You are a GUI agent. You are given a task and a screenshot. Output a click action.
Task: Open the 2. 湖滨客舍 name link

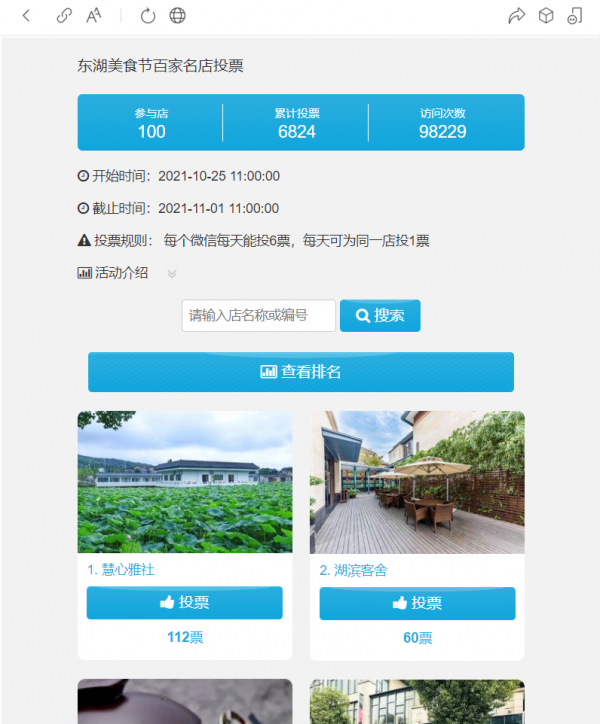tap(353, 570)
